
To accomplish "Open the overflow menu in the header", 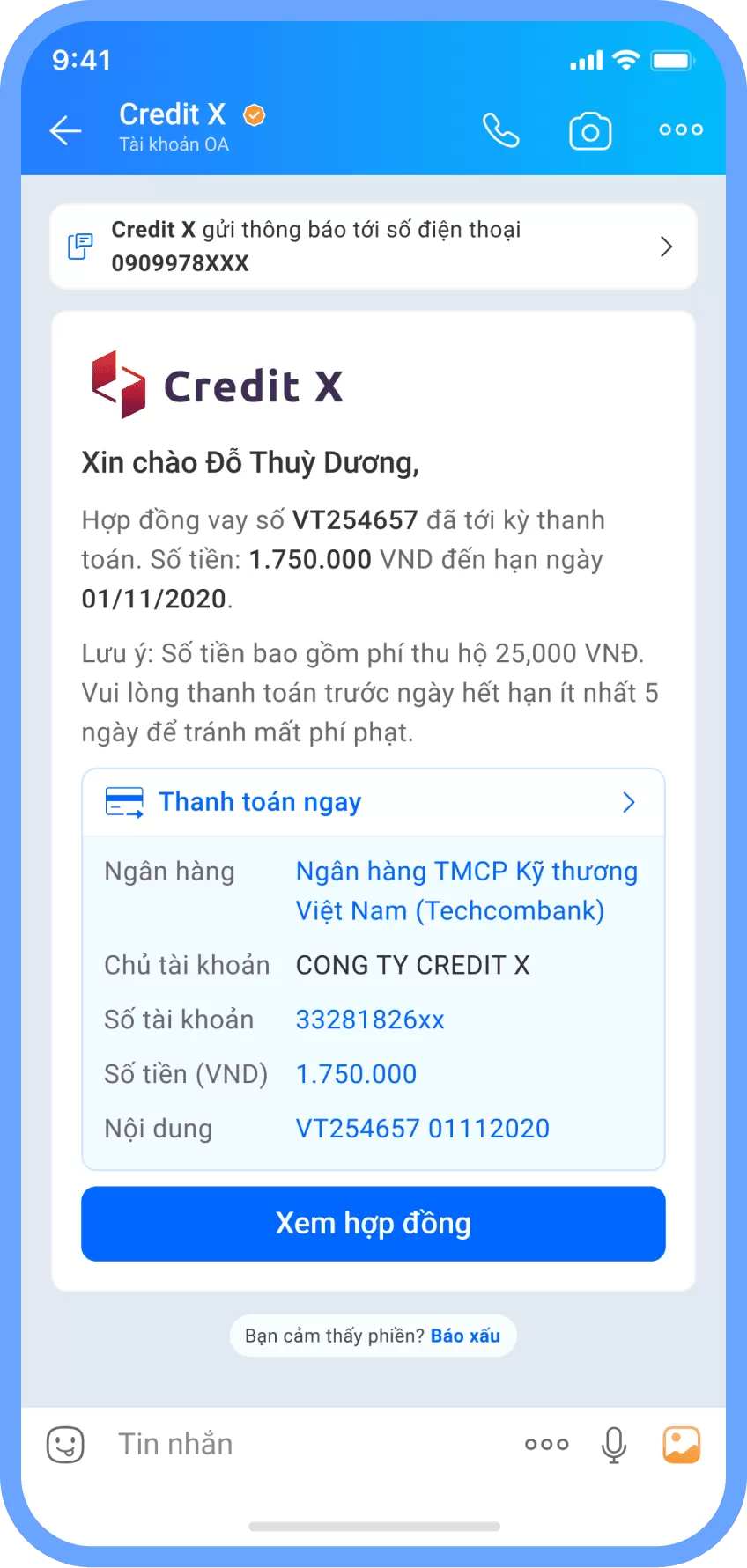I will pyautogui.click(x=680, y=129).
